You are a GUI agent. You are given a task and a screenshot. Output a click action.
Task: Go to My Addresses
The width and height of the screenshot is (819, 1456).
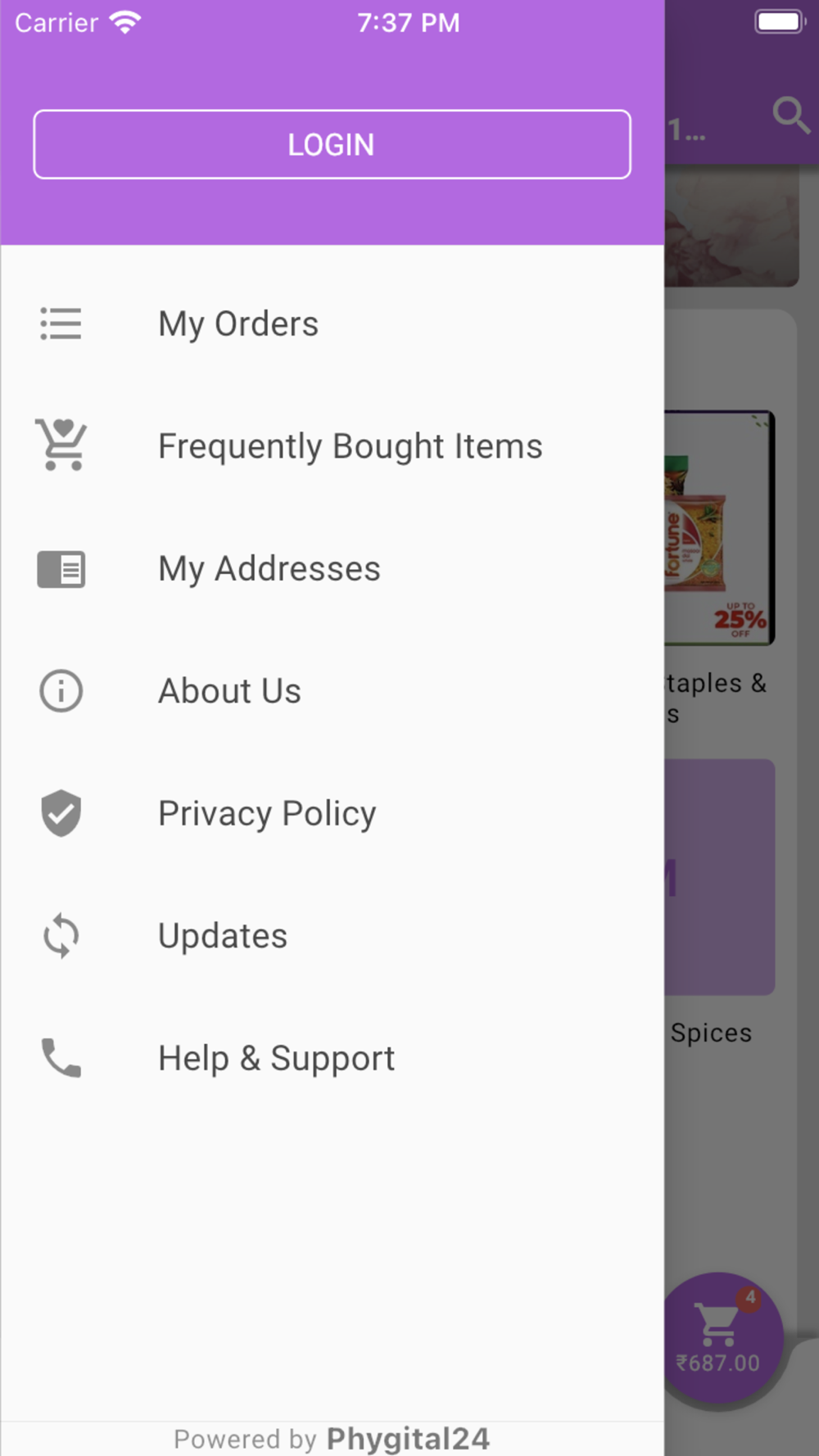click(x=269, y=569)
